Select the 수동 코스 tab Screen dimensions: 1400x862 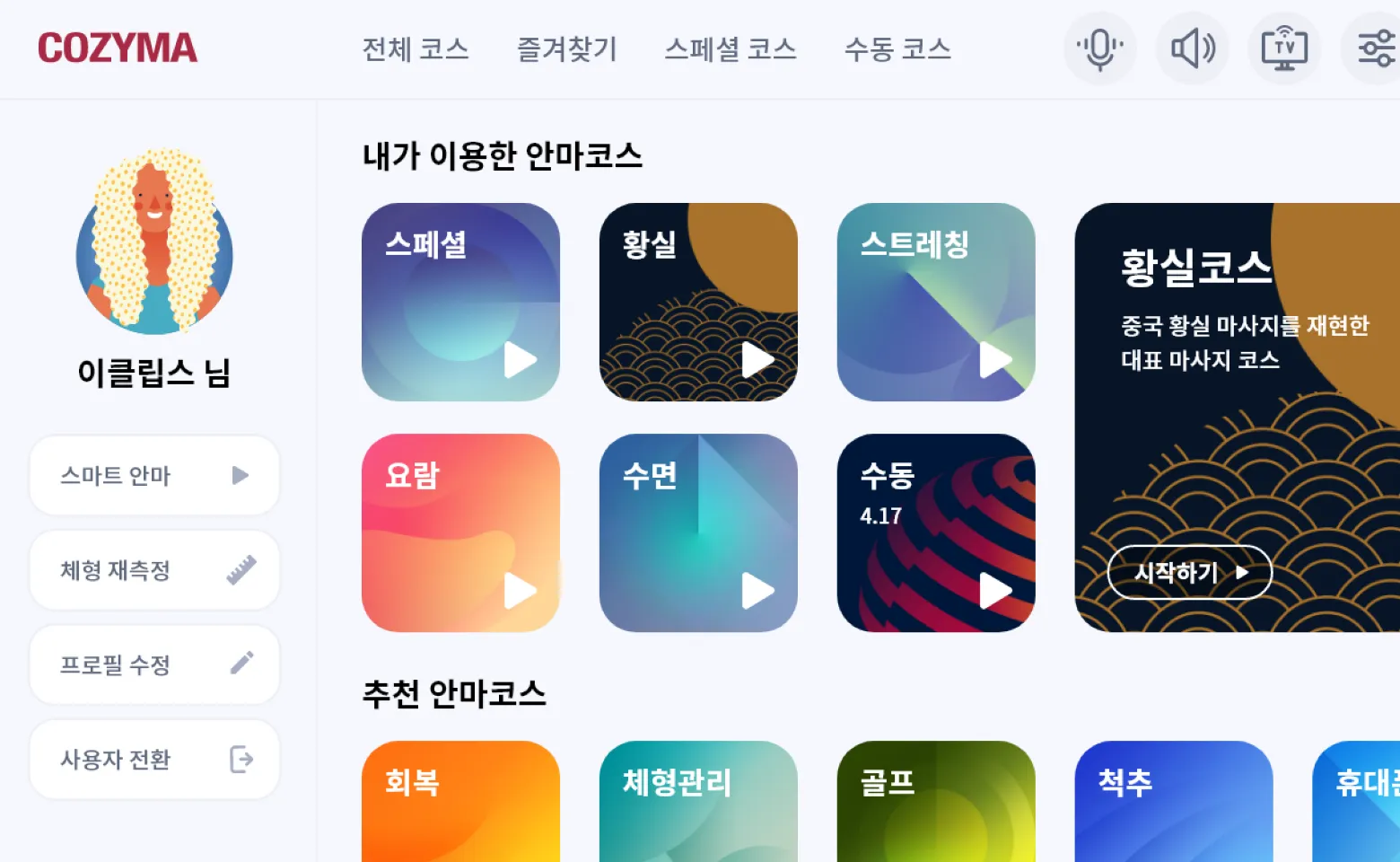tap(897, 48)
